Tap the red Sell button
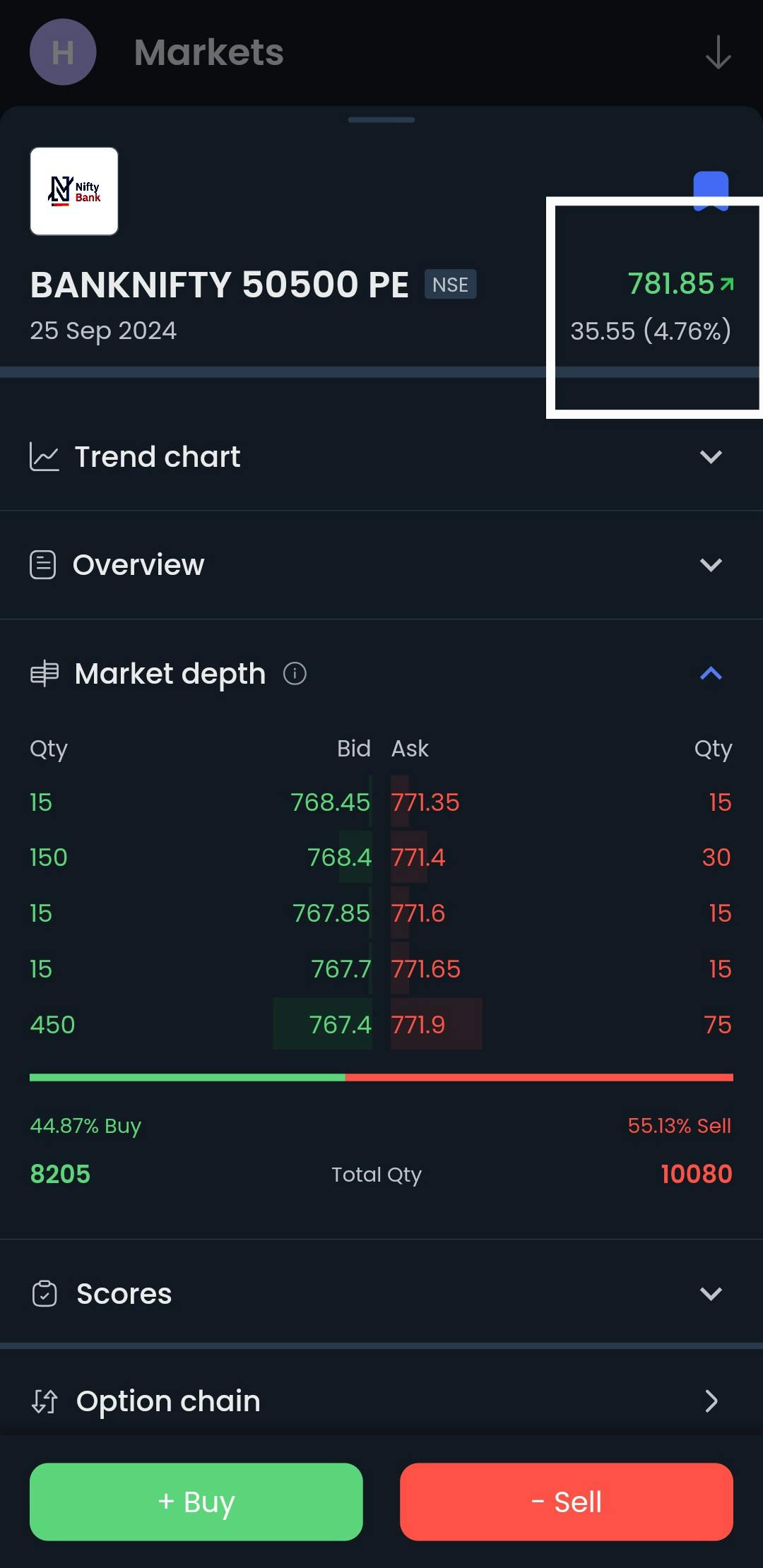Image resolution: width=763 pixels, height=1568 pixels. (567, 1502)
